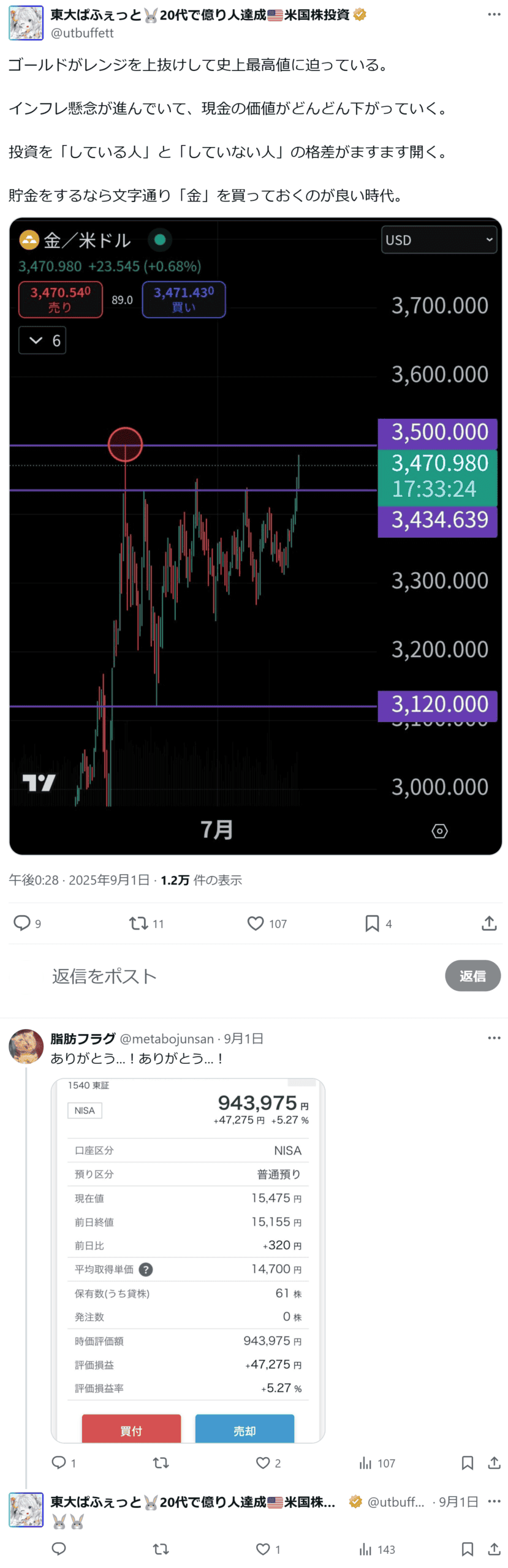Repost 脂肪フラグ's reply
The width and height of the screenshot is (508, 1568).
coord(161,1463)
